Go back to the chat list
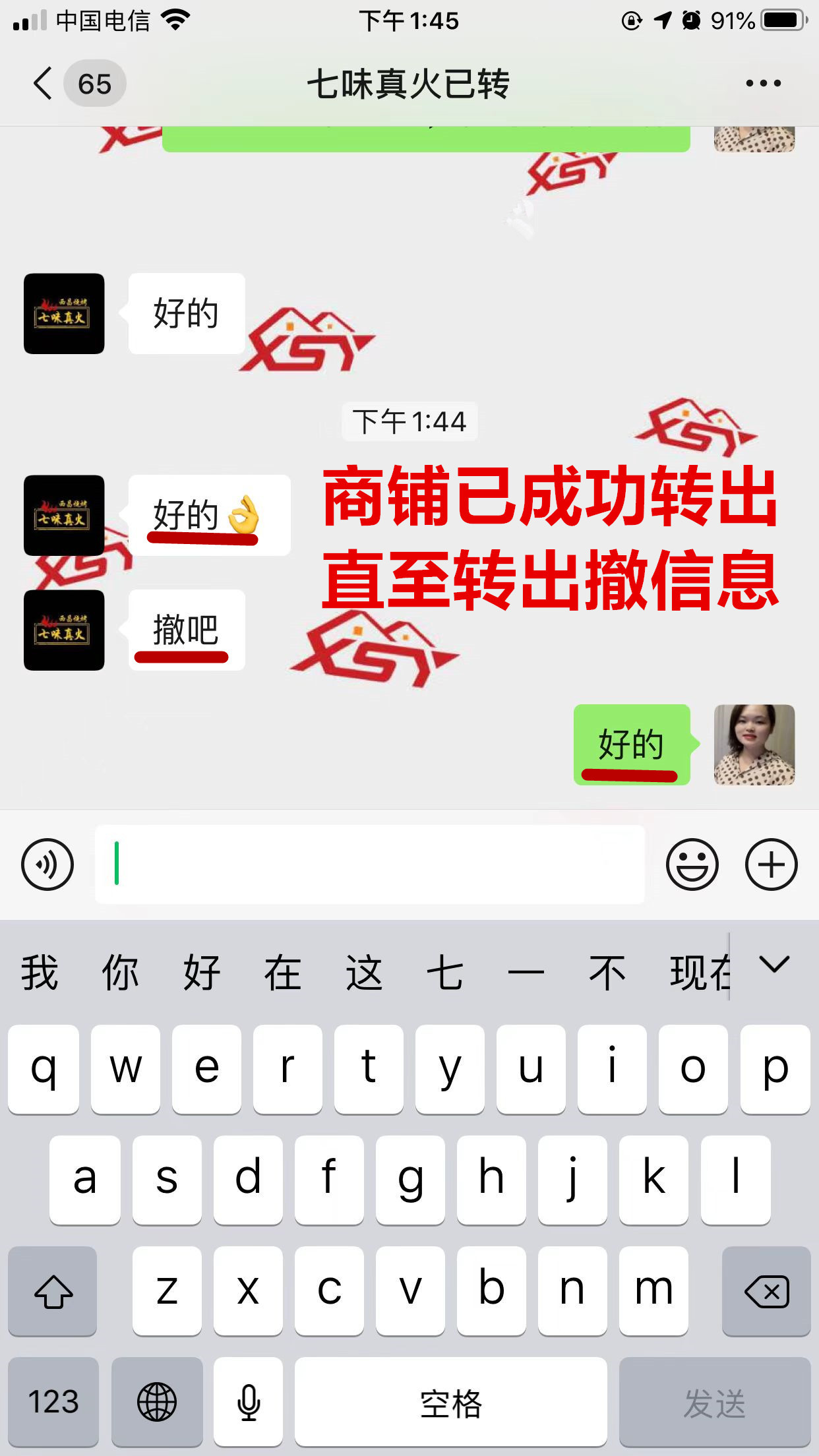The height and width of the screenshot is (1456, 819). tap(44, 84)
